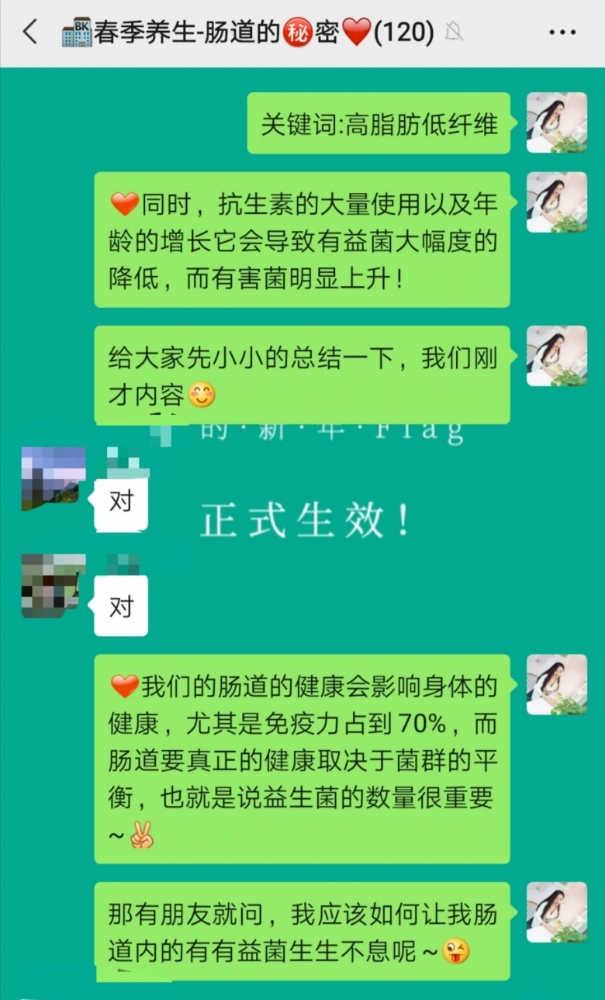Go back from the group chat

pyautogui.click(x=30, y=32)
